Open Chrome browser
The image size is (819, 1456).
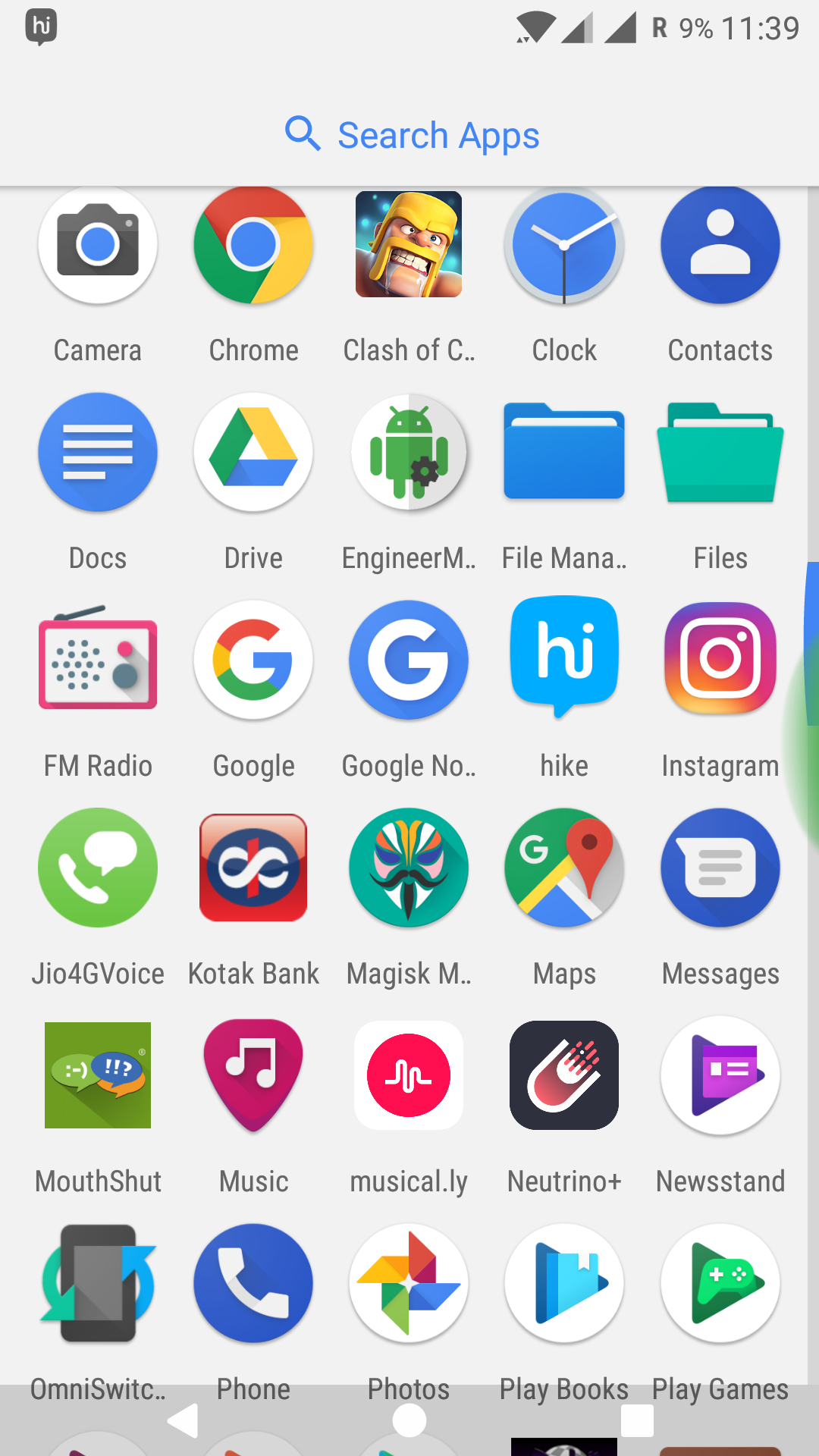point(253,245)
